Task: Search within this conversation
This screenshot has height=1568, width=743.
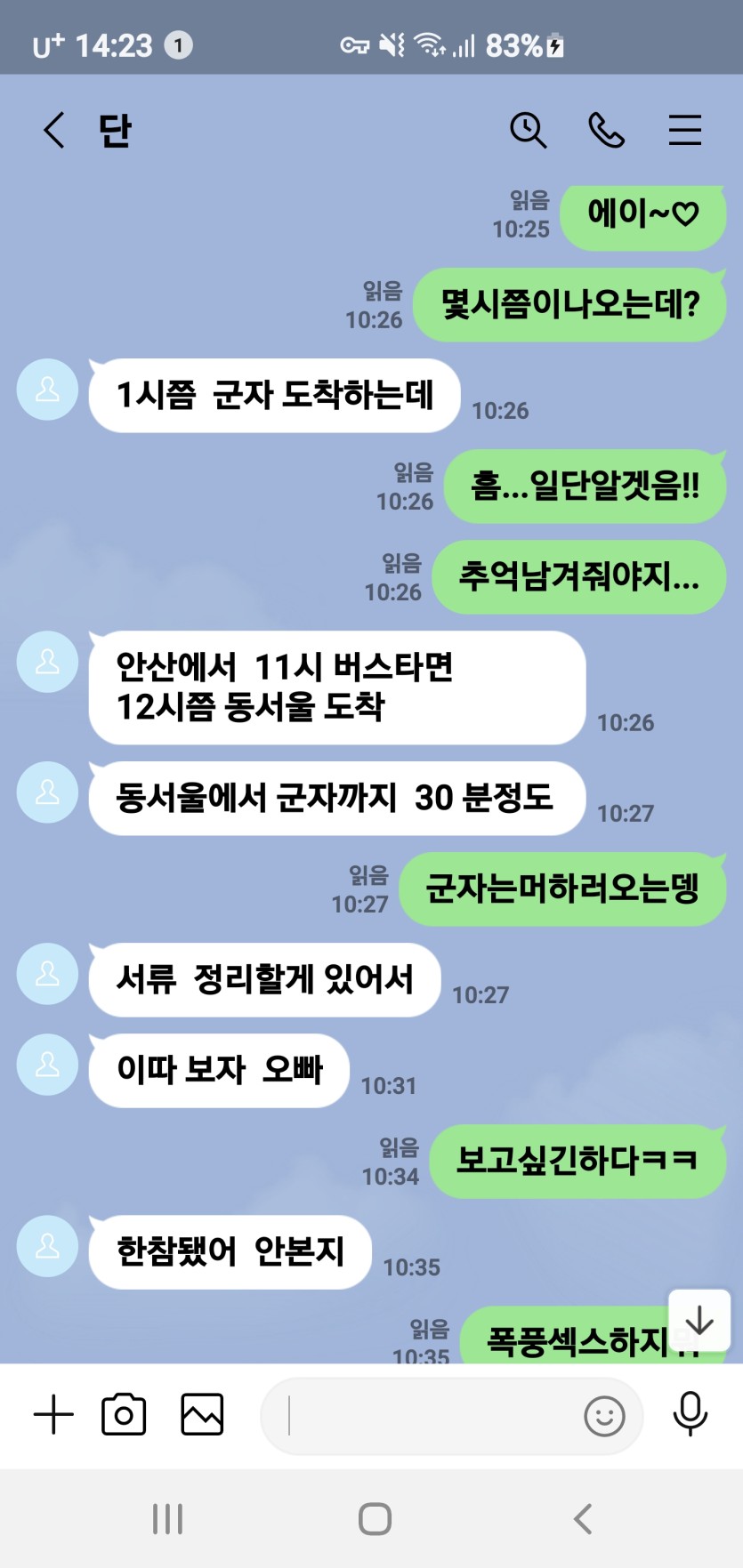Action: click(x=528, y=131)
